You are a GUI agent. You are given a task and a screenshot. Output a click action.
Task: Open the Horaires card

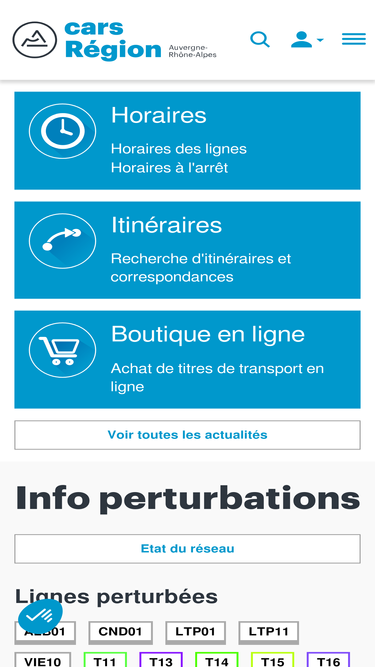tap(188, 141)
